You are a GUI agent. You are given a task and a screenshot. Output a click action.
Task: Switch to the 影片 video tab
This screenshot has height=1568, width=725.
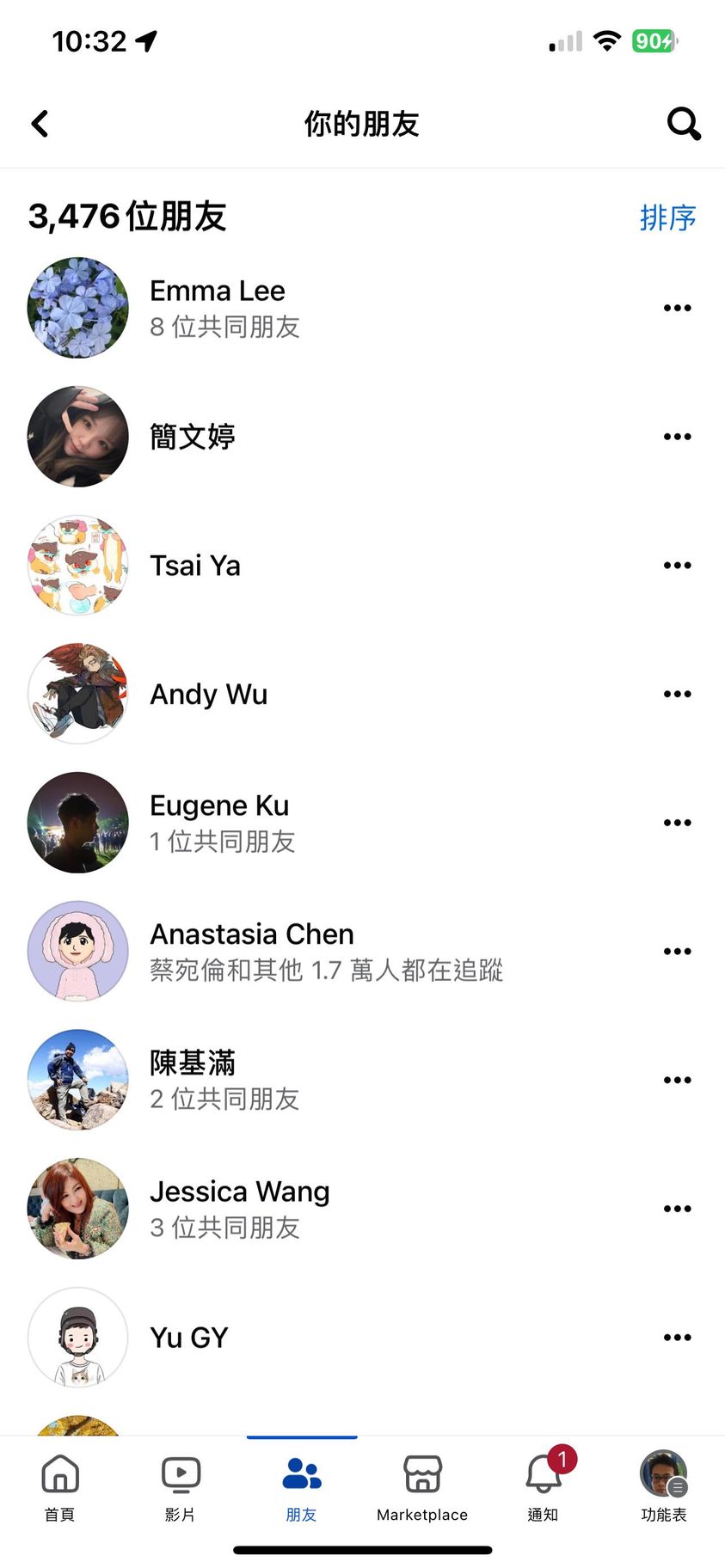181,1487
